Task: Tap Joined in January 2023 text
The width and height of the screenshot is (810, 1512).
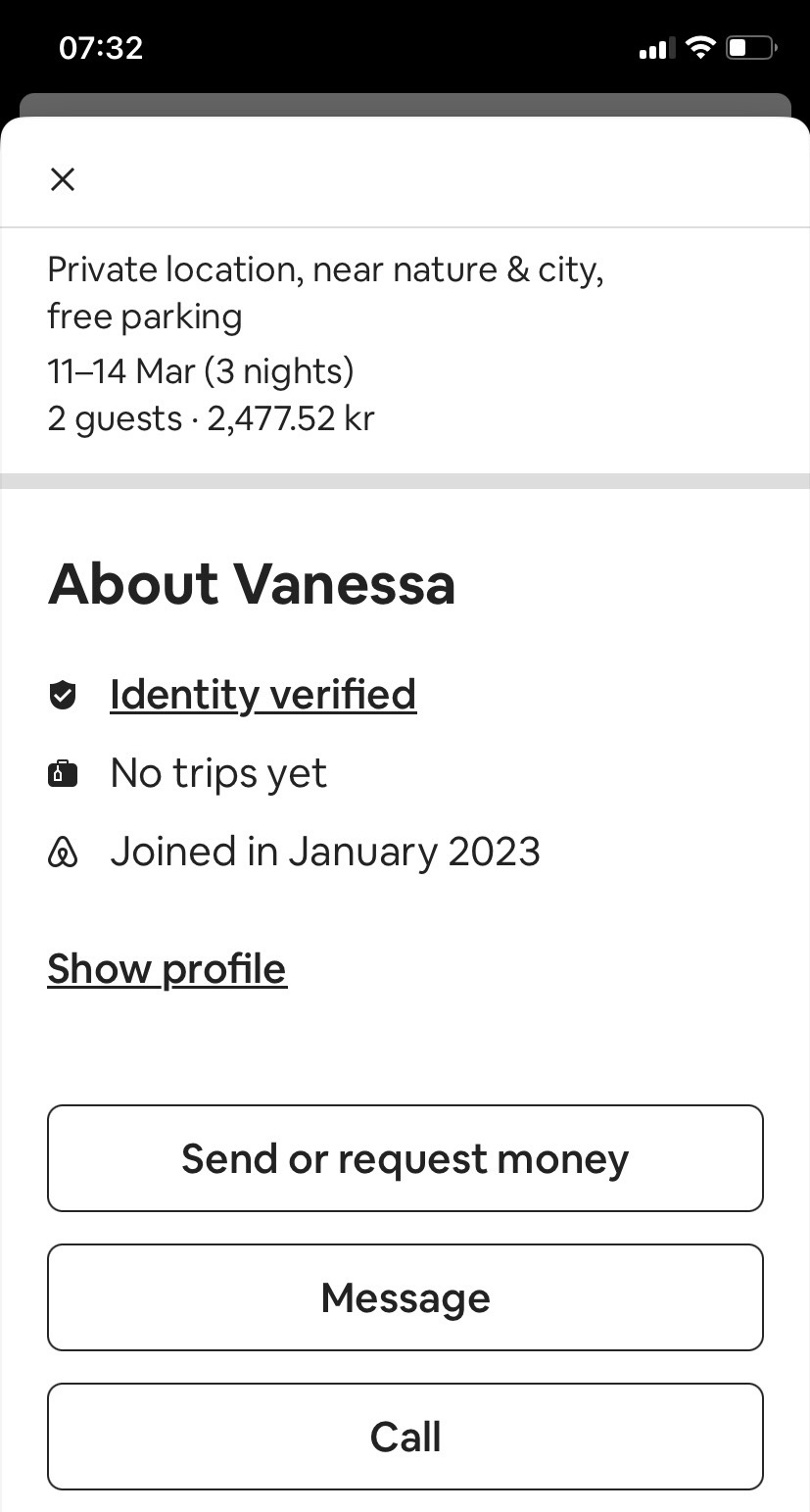Action: coord(326,852)
